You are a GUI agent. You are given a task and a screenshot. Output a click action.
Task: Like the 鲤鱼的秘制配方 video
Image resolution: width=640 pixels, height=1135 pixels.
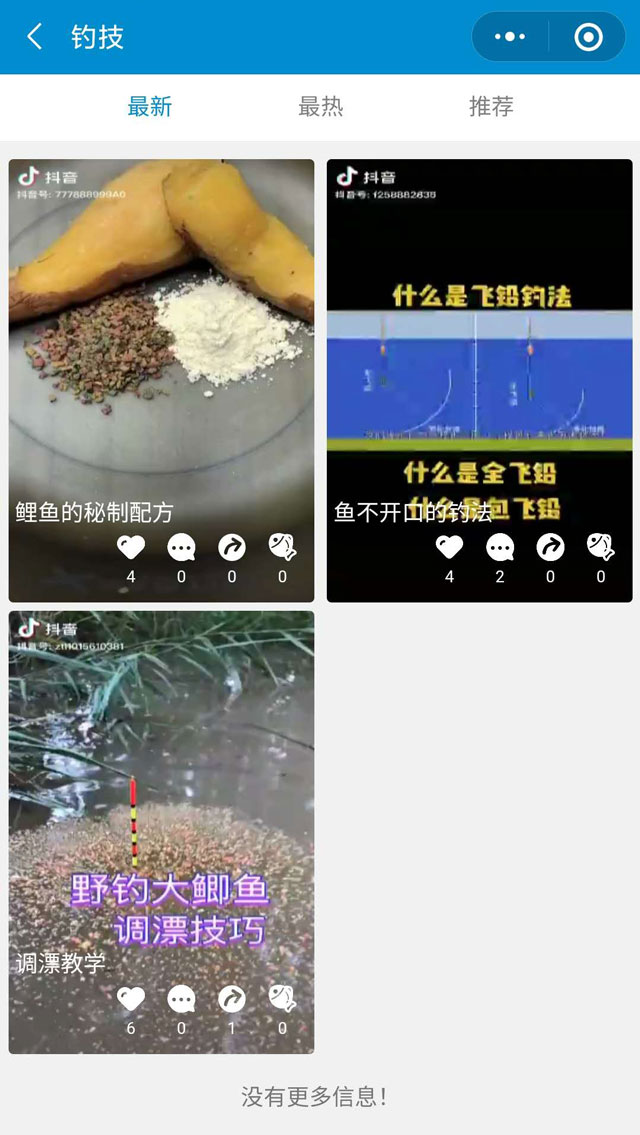click(x=131, y=547)
